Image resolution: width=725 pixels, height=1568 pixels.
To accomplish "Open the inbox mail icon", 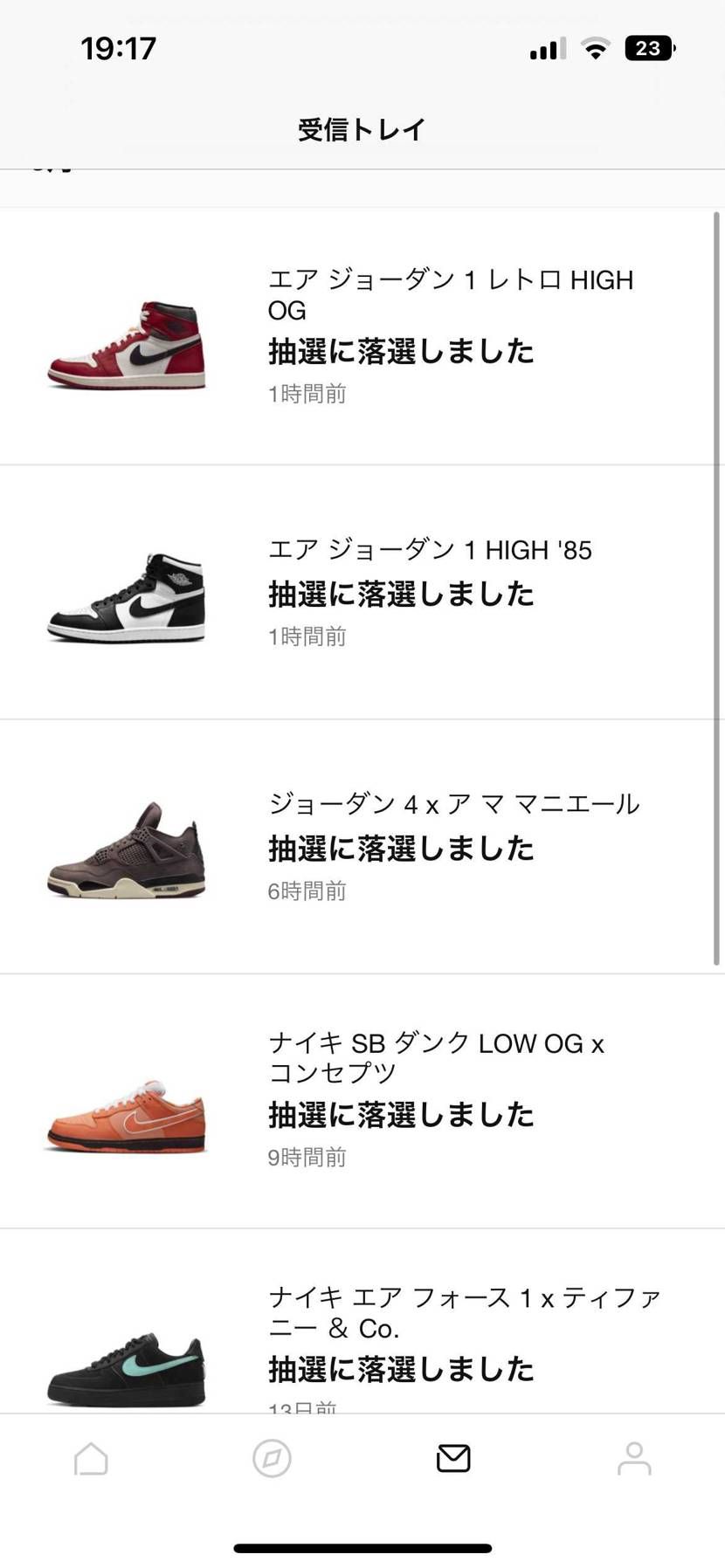I will click(x=452, y=1458).
